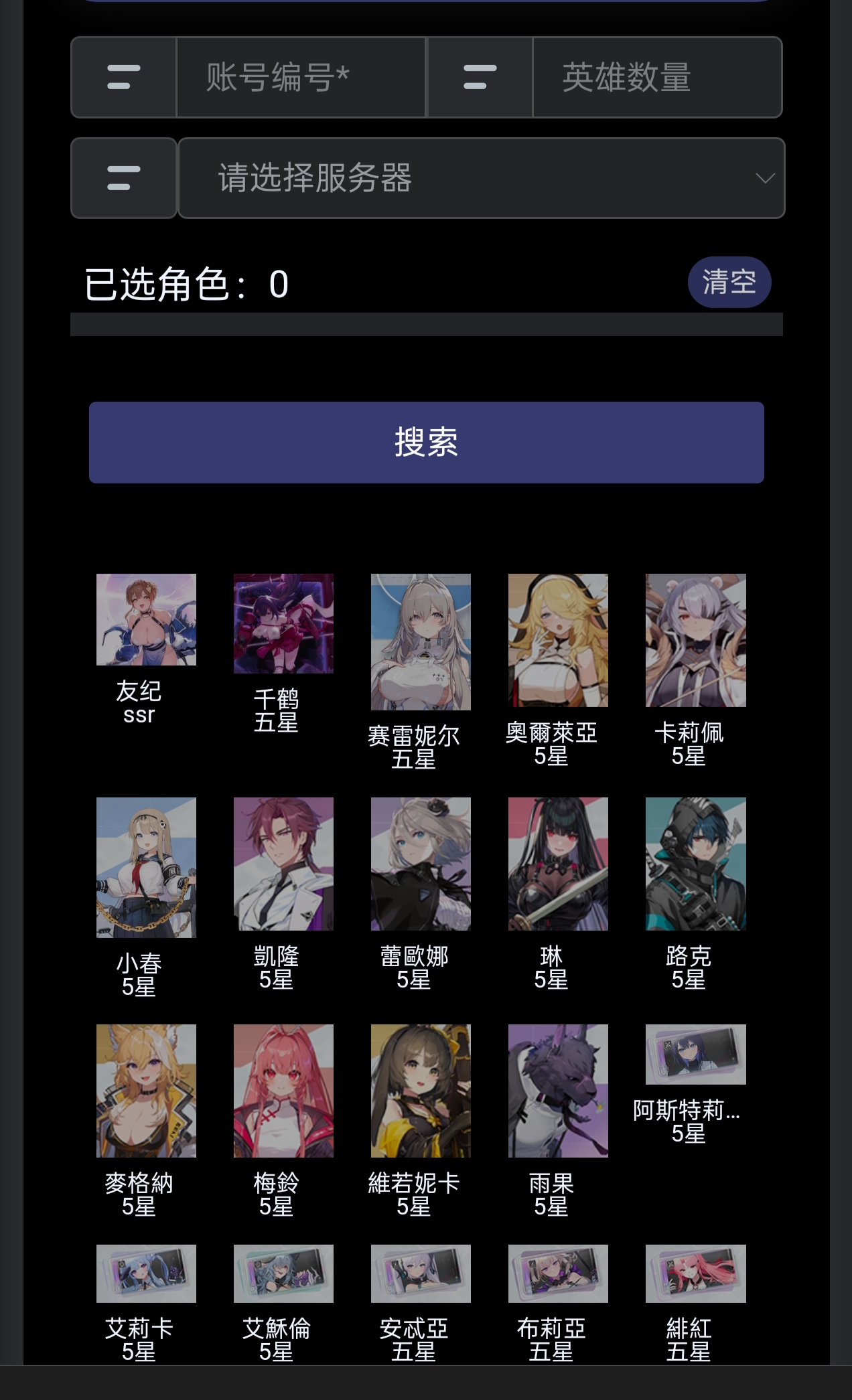
Task: Tap the 搜索 button
Action: 426,443
